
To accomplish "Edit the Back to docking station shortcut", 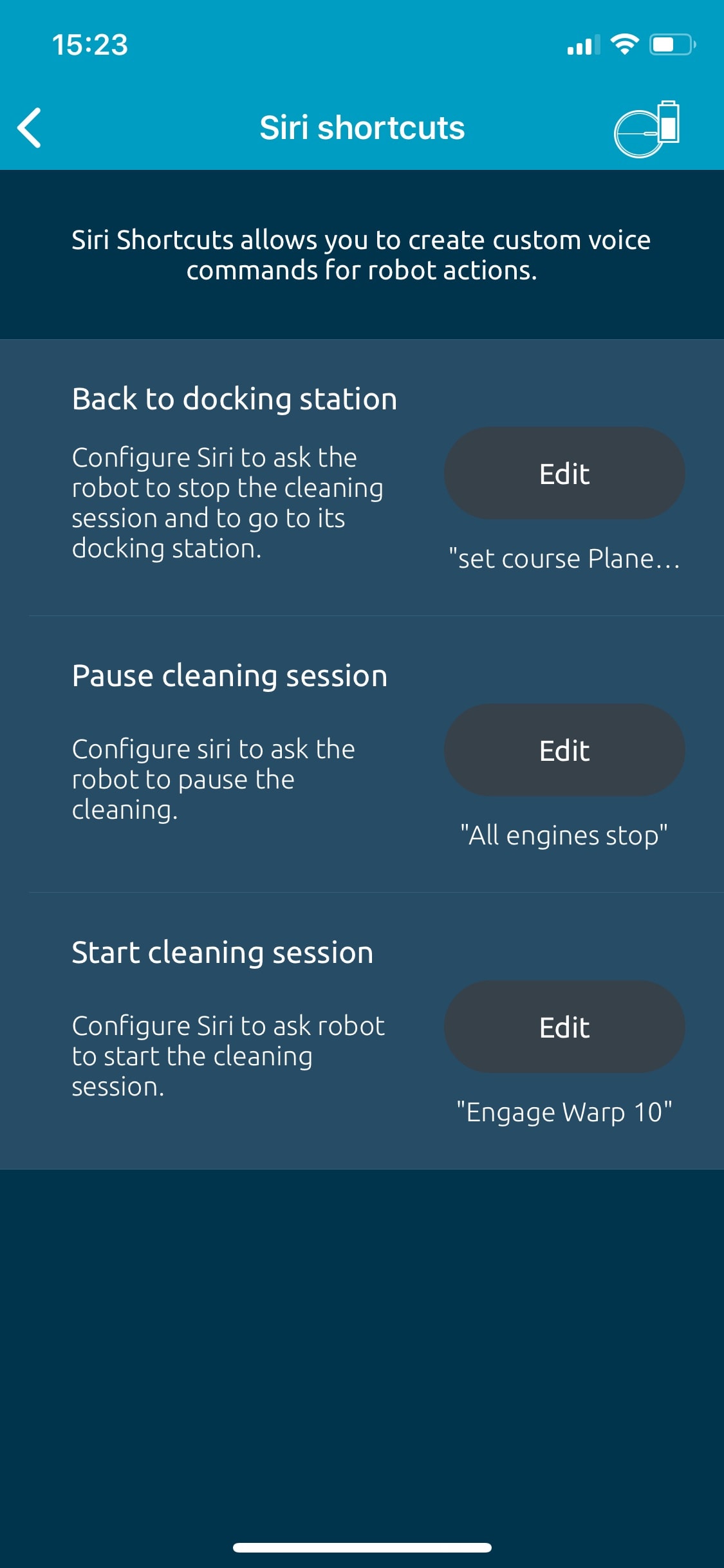I will pos(564,473).
